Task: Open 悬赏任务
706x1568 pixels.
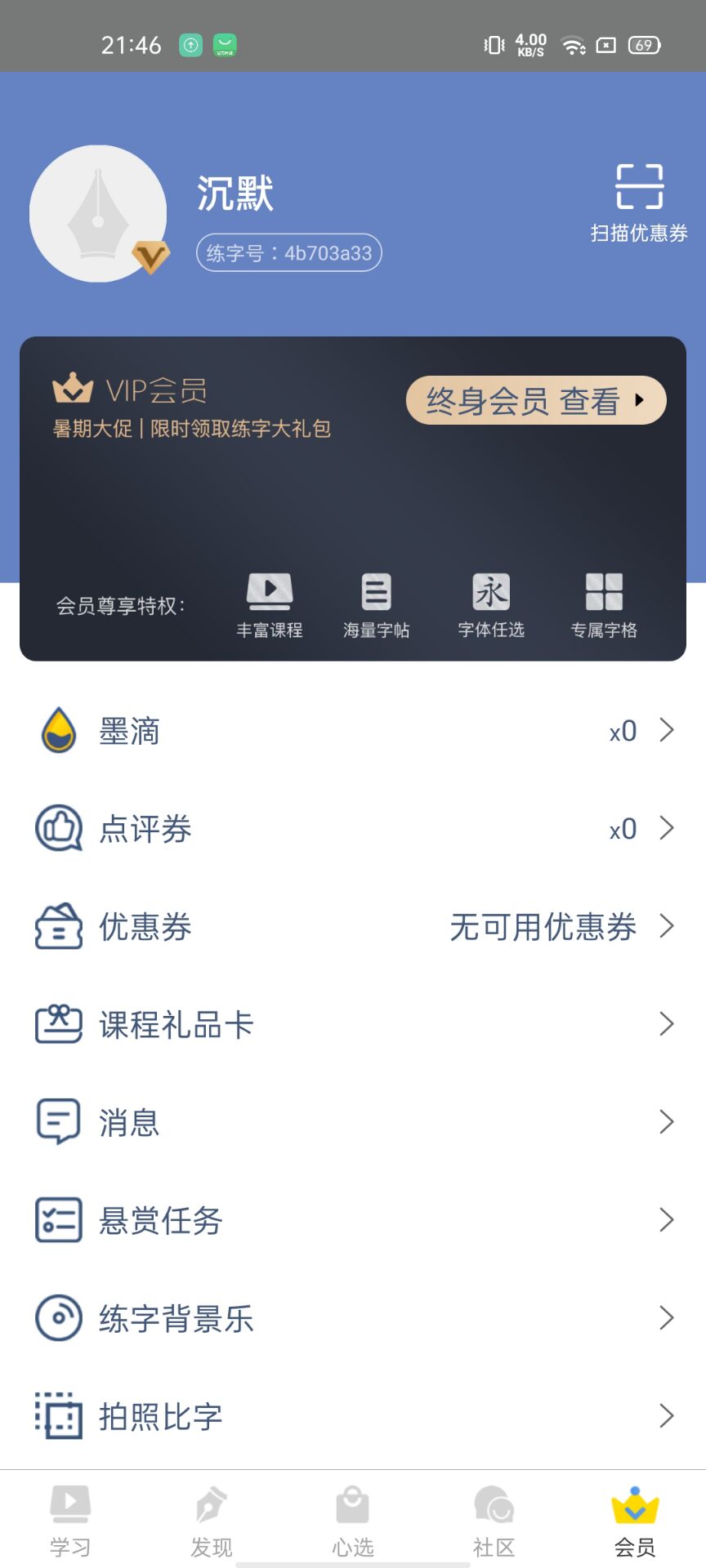Action: pos(353,1220)
